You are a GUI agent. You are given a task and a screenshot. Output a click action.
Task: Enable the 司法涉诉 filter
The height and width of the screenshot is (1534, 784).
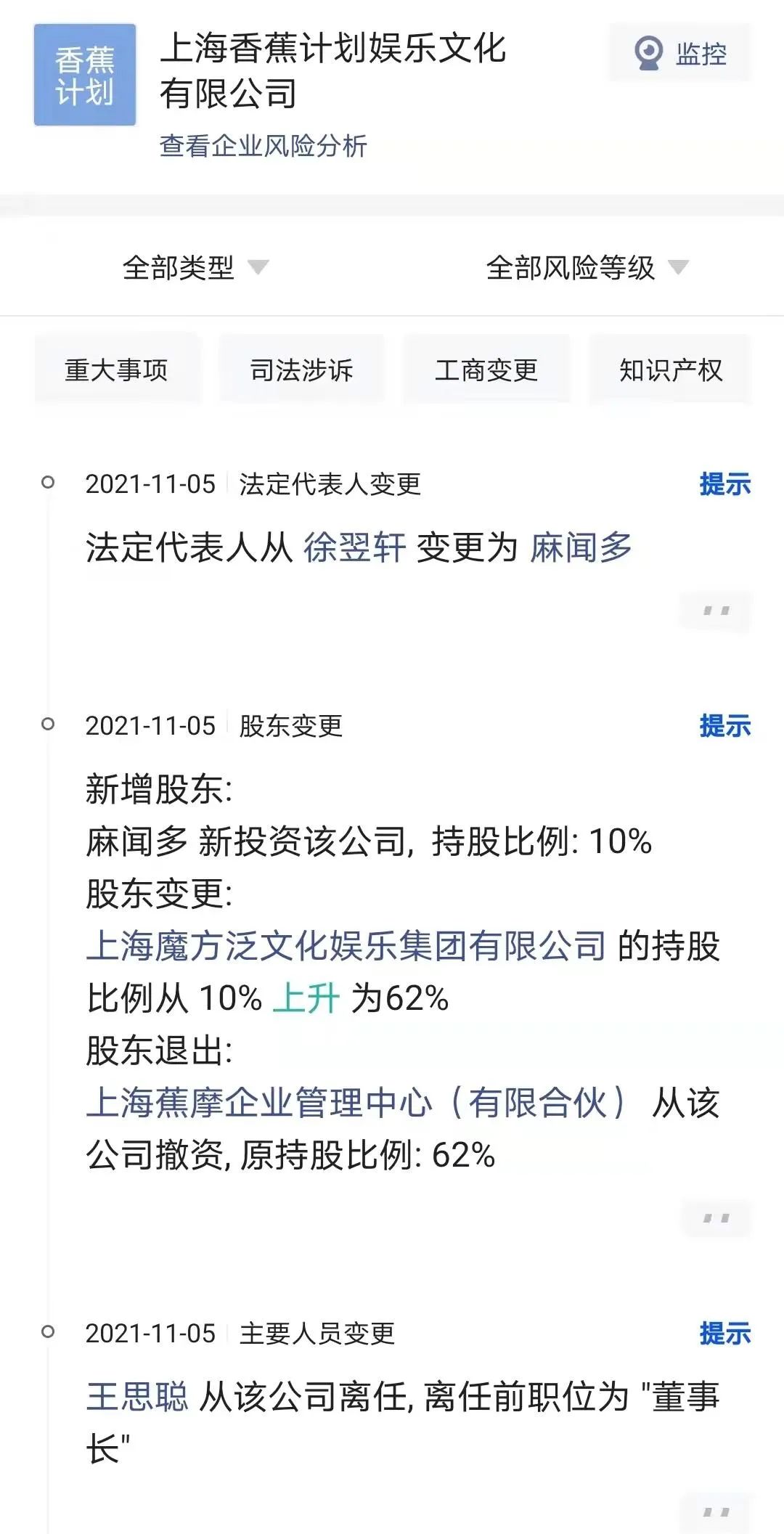click(x=301, y=370)
